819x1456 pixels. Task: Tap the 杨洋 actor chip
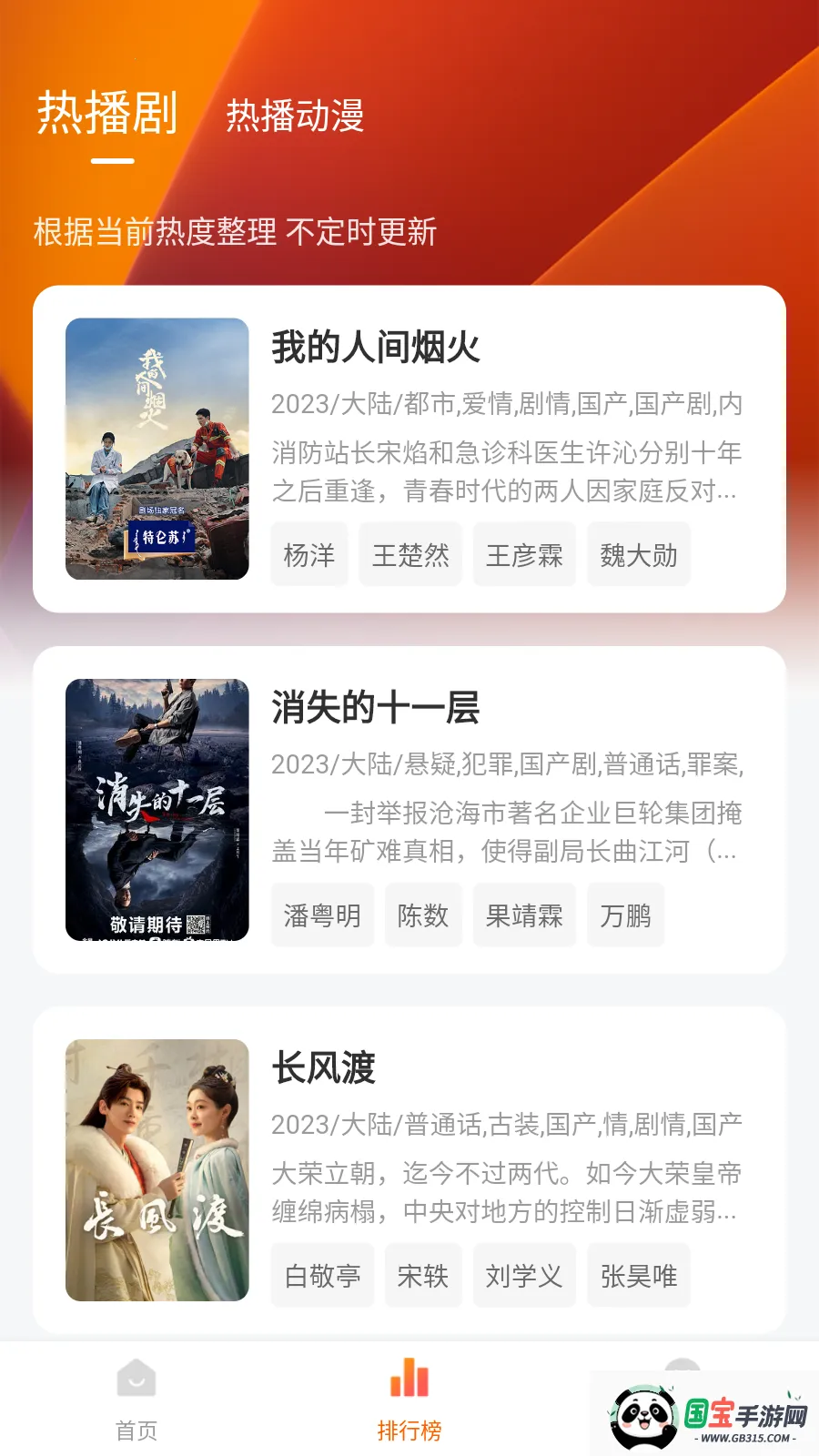pyautogui.click(x=309, y=555)
